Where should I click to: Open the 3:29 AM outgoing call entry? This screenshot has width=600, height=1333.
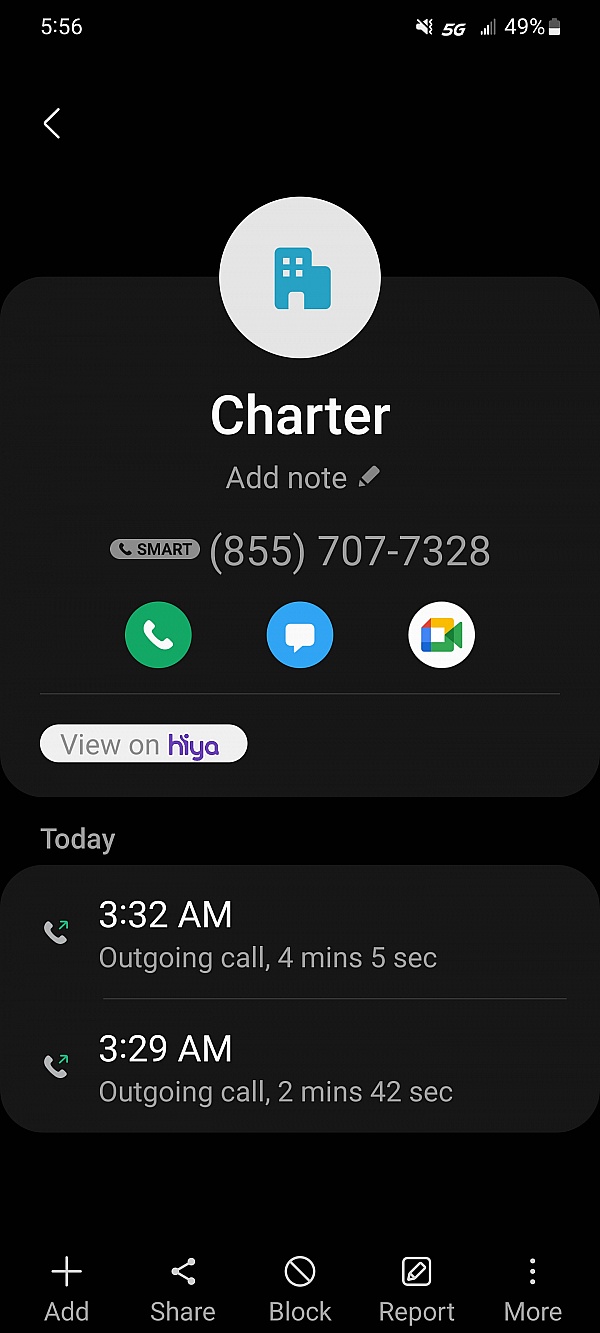point(300,1067)
